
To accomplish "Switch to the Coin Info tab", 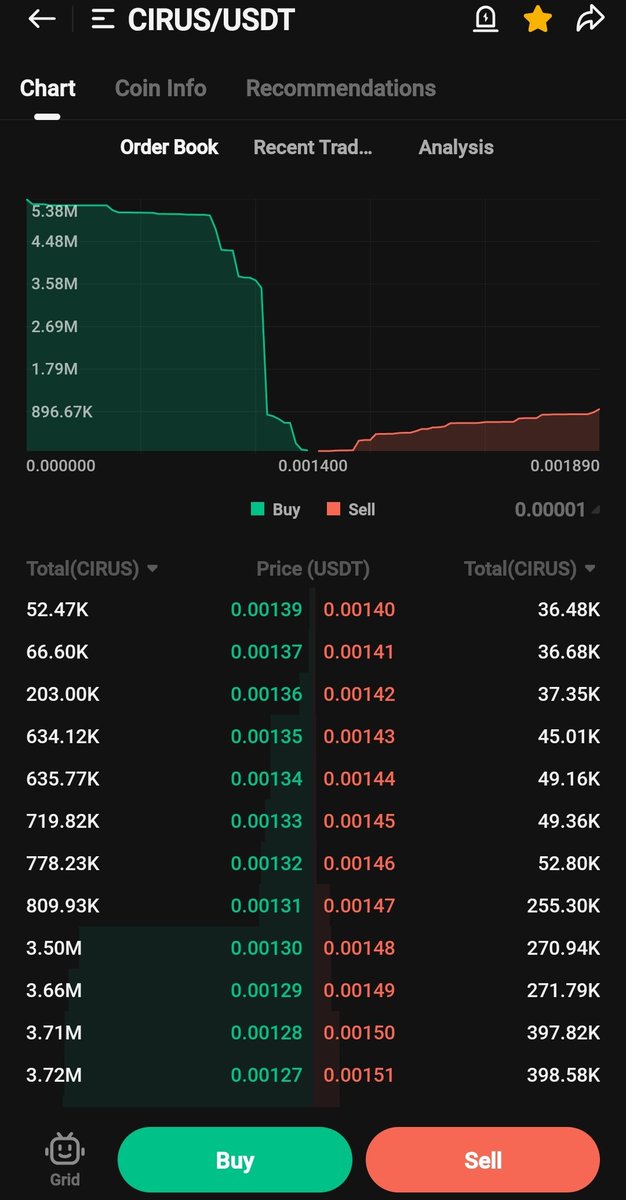I will [x=161, y=88].
